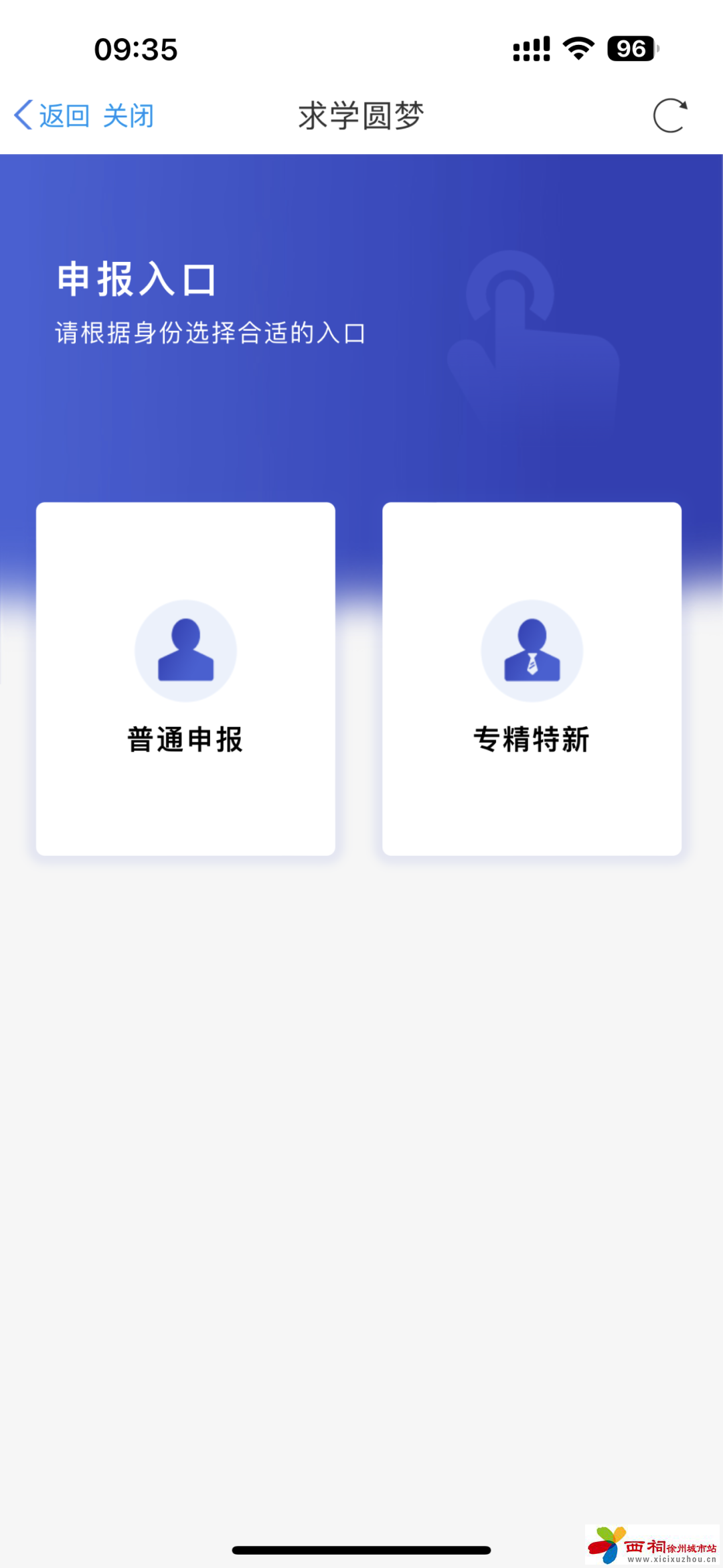Tap the 返回 link

click(x=65, y=114)
